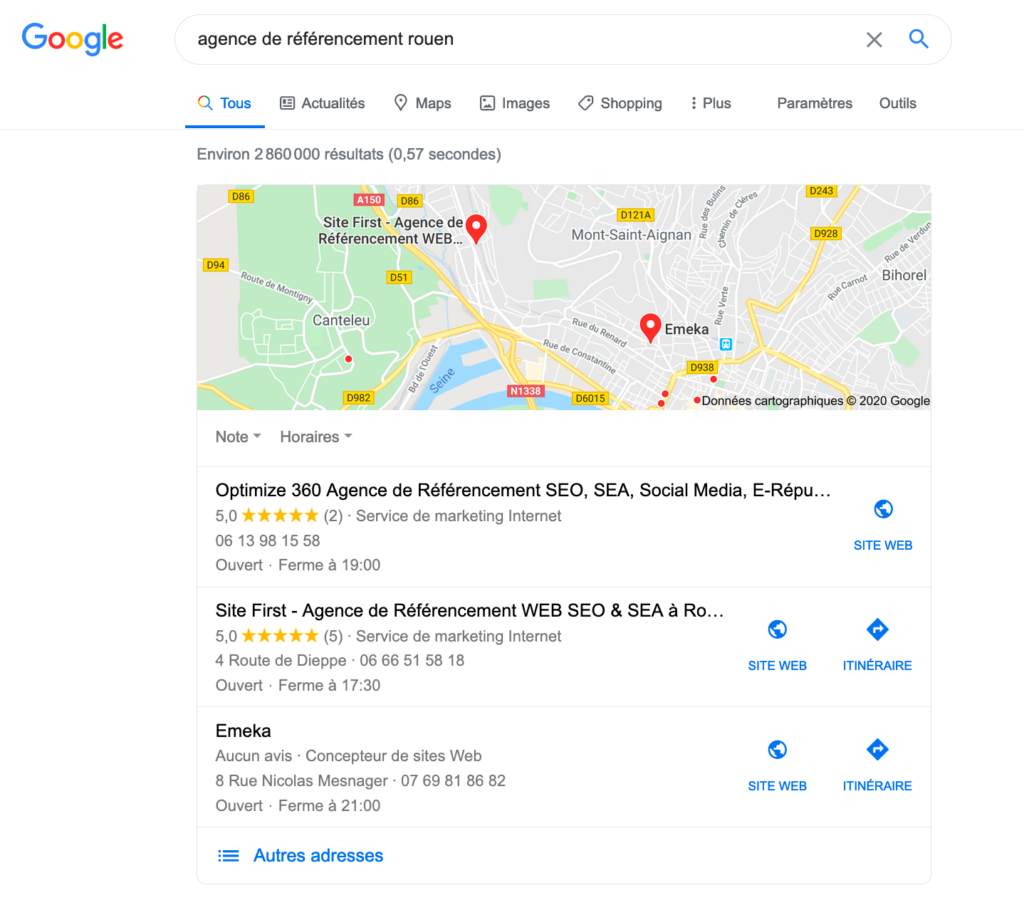
Task: Submit search with magnifier icon
Action: point(918,40)
